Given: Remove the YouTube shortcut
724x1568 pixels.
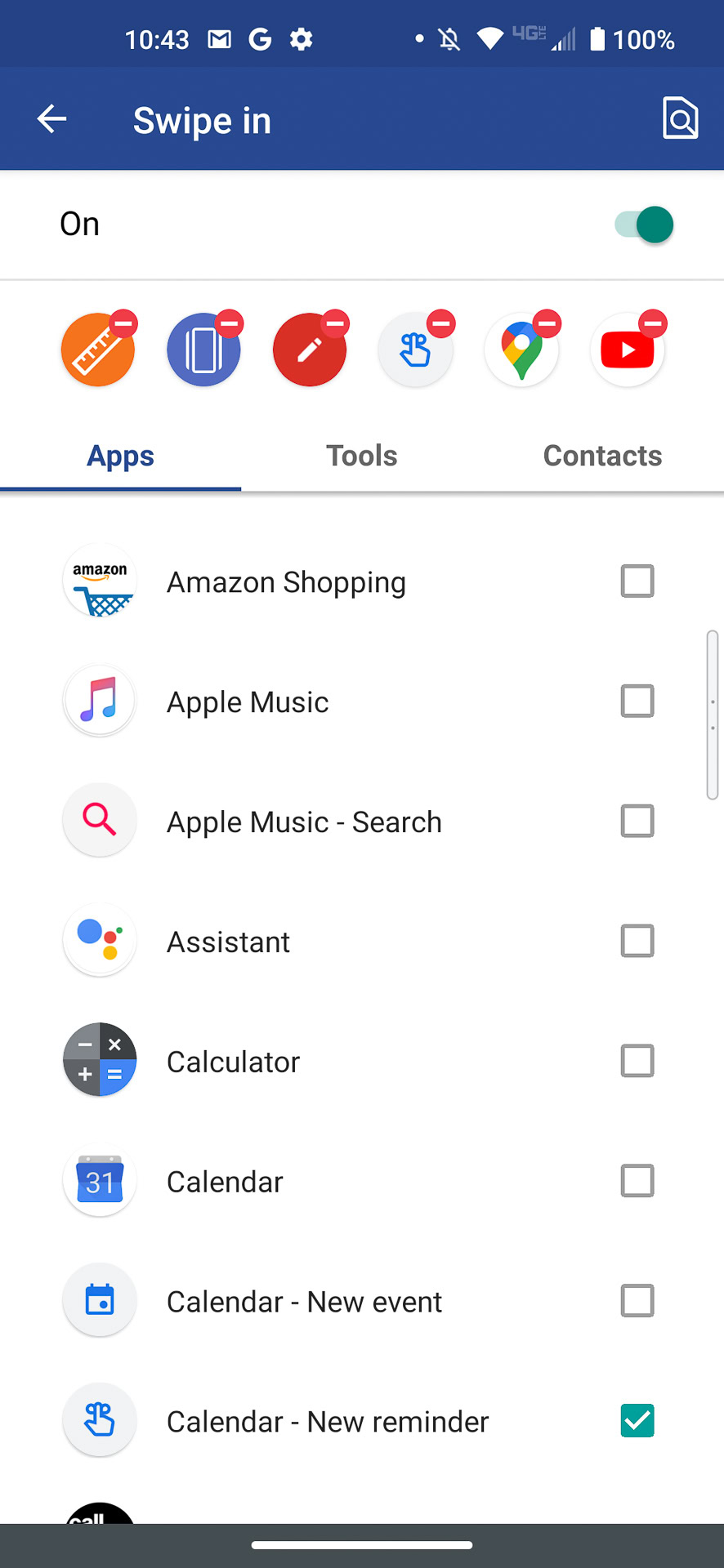Looking at the screenshot, I should click(653, 323).
